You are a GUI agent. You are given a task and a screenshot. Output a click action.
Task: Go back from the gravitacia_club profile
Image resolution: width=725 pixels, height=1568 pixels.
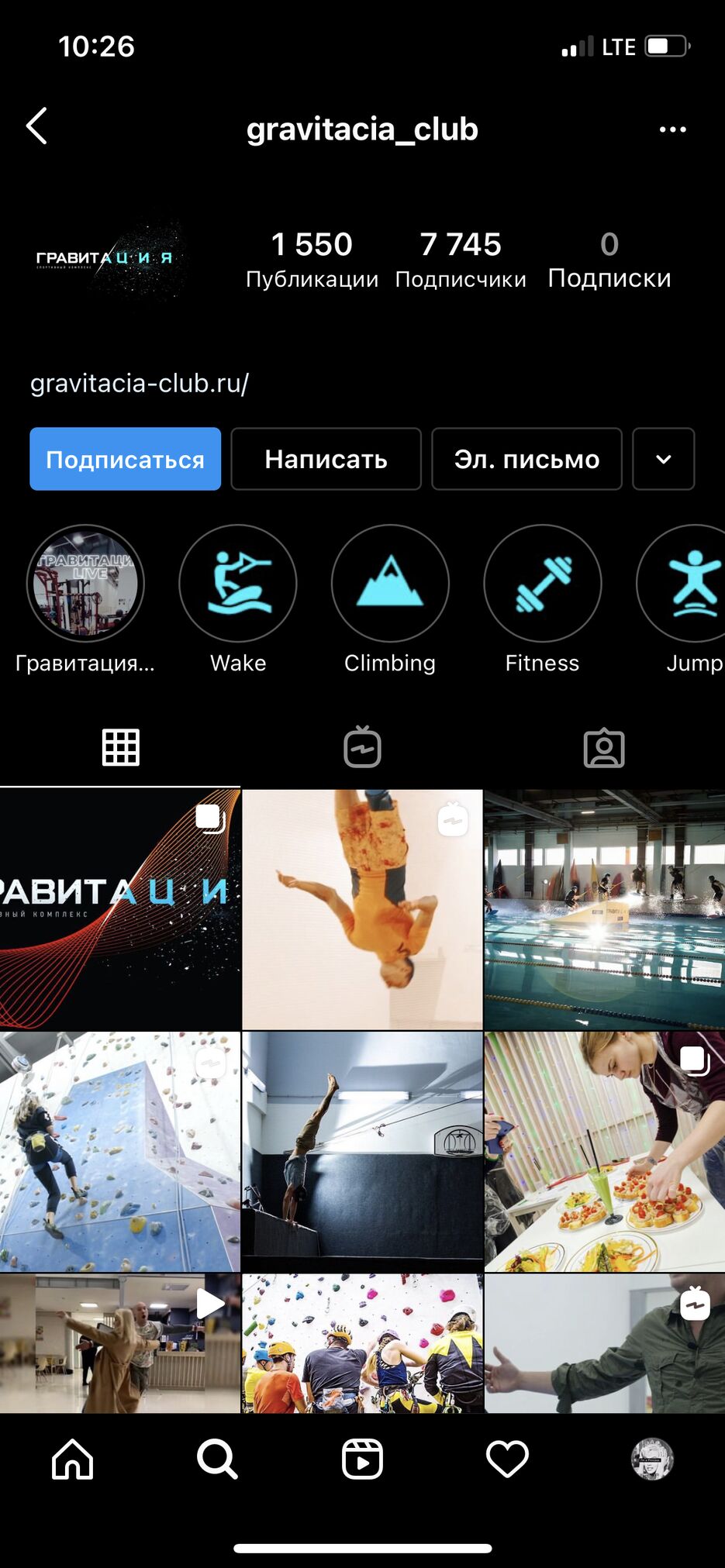point(37,126)
